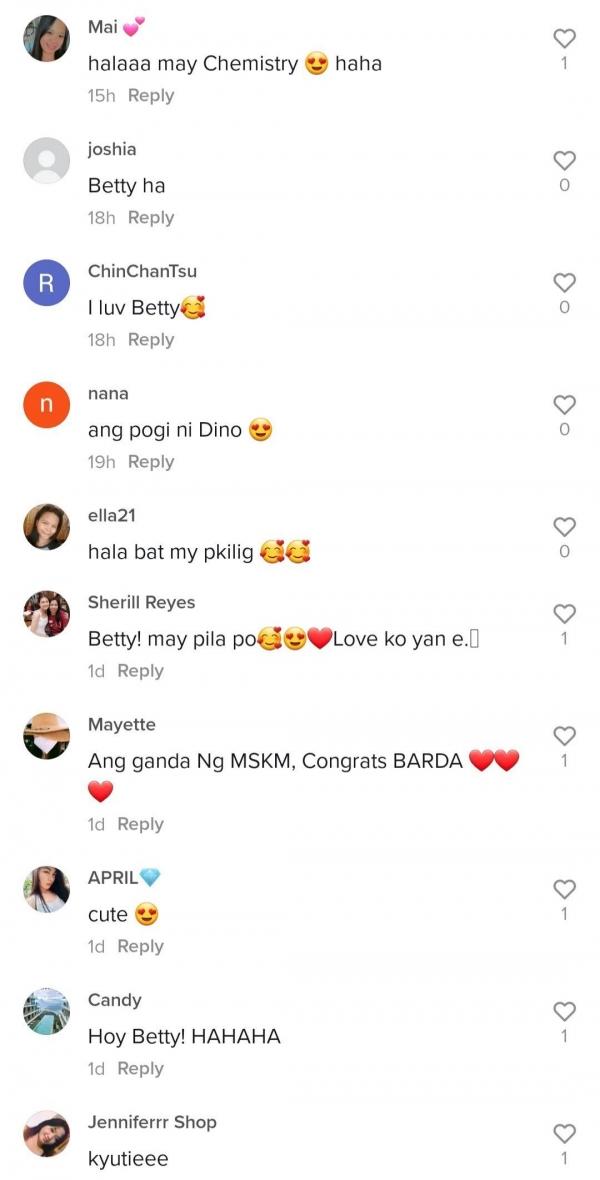Like joshia's "Betty ha" comment
The image size is (600, 1180).
pyautogui.click(x=565, y=161)
